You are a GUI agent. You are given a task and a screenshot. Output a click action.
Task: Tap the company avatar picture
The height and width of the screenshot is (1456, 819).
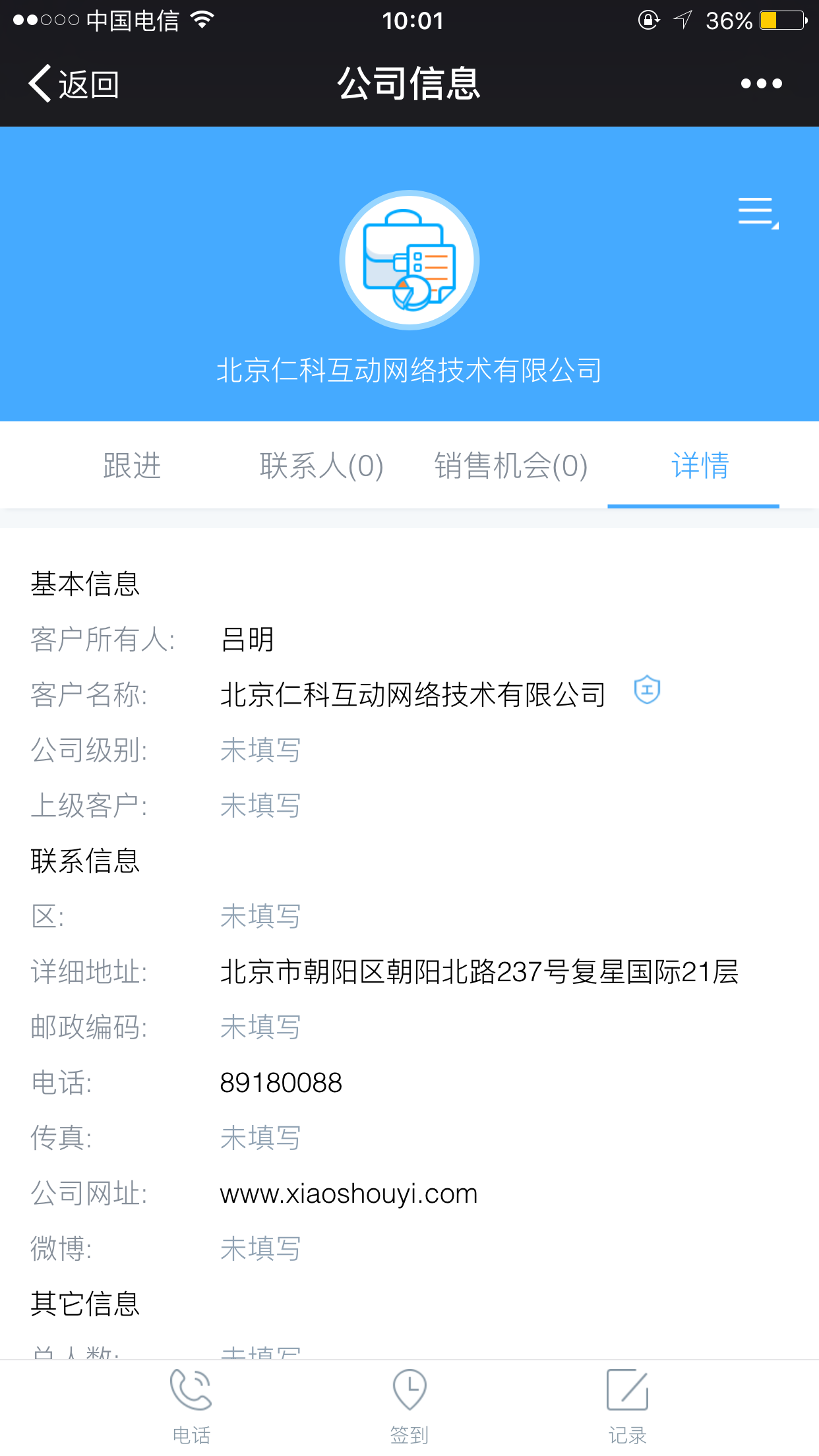(x=409, y=260)
